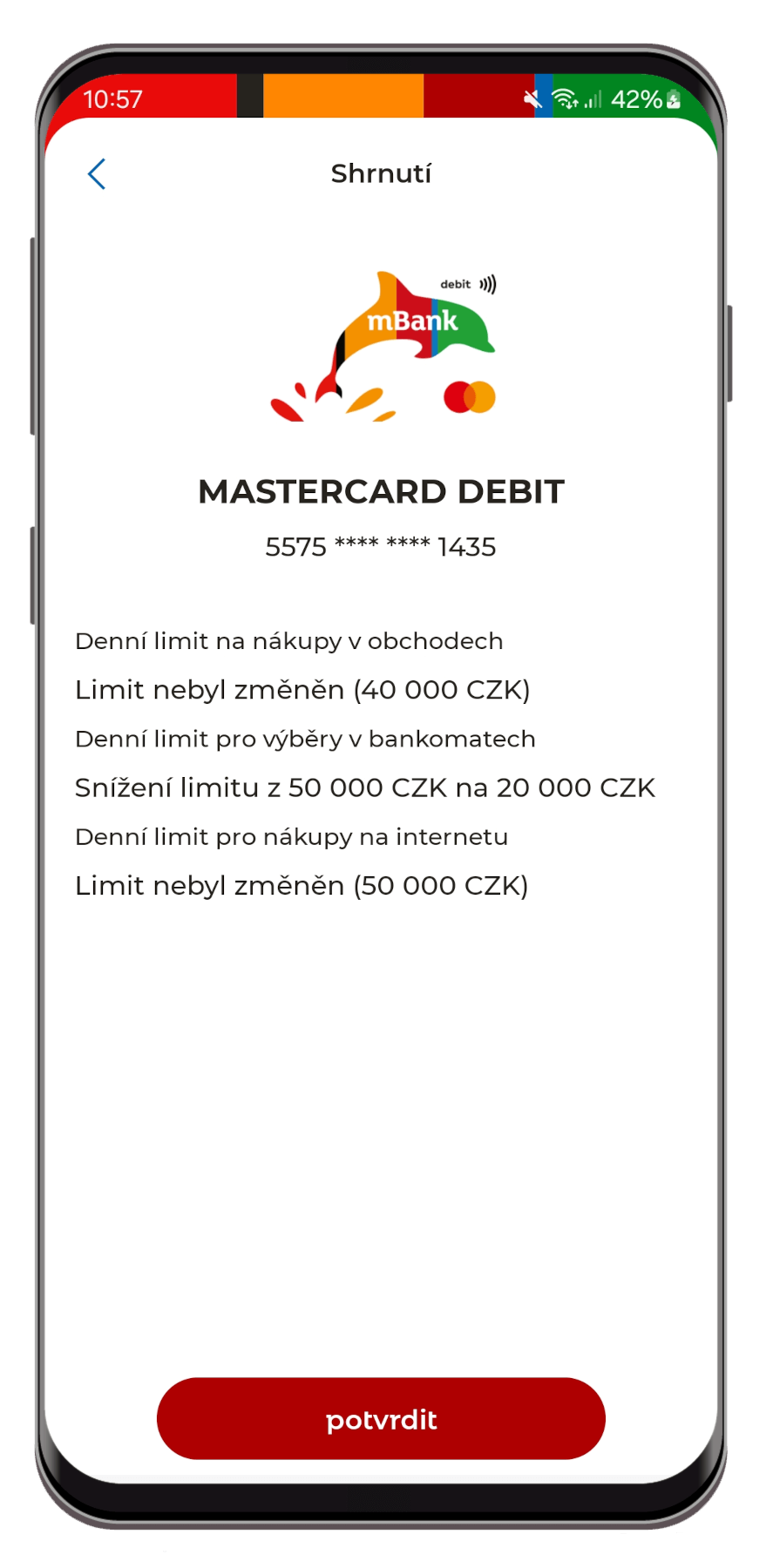Screen dimensions: 766x1568
Task: Go back from the Shrnutí screen
Action: click(x=97, y=174)
